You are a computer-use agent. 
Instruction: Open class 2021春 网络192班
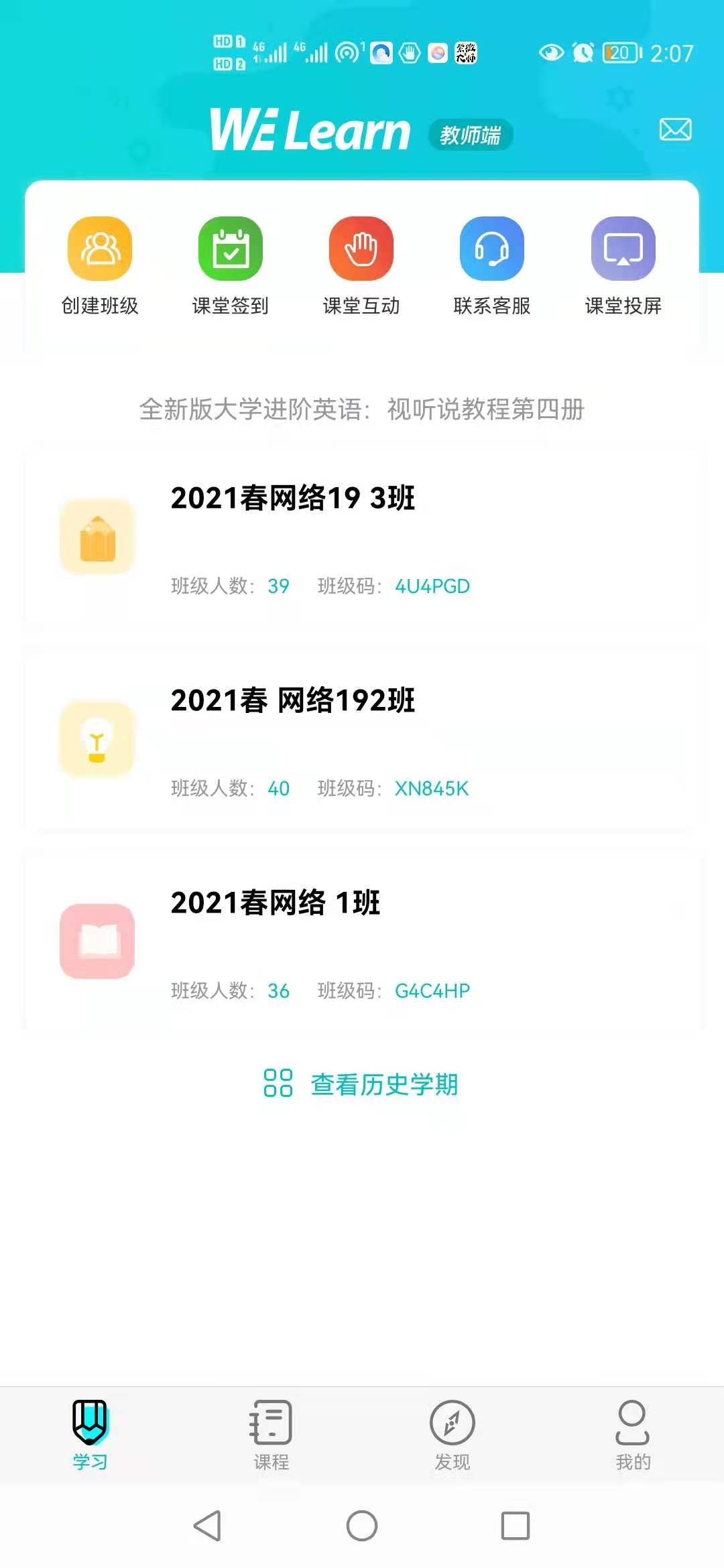[x=362, y=740]
